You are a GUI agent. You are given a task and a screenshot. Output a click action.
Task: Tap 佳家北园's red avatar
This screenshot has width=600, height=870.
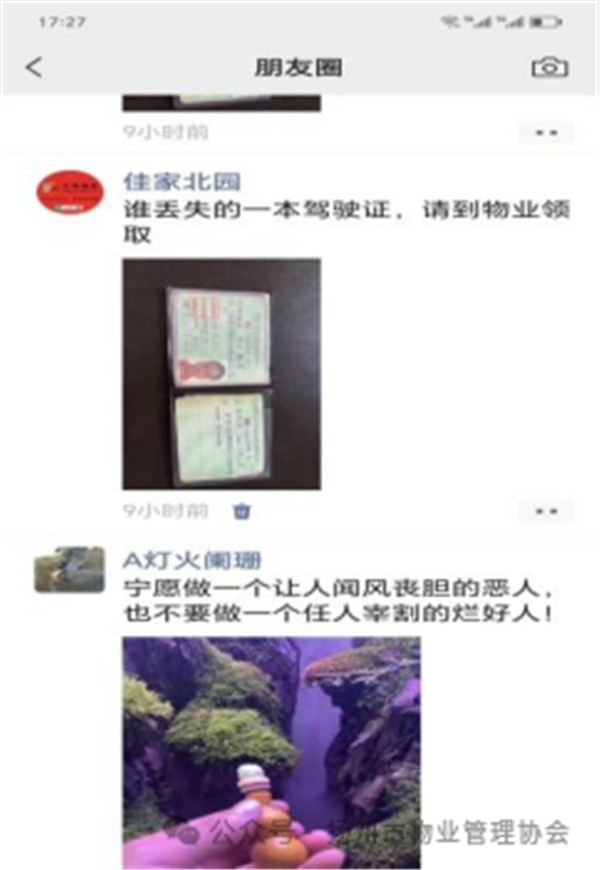point(69,191)
